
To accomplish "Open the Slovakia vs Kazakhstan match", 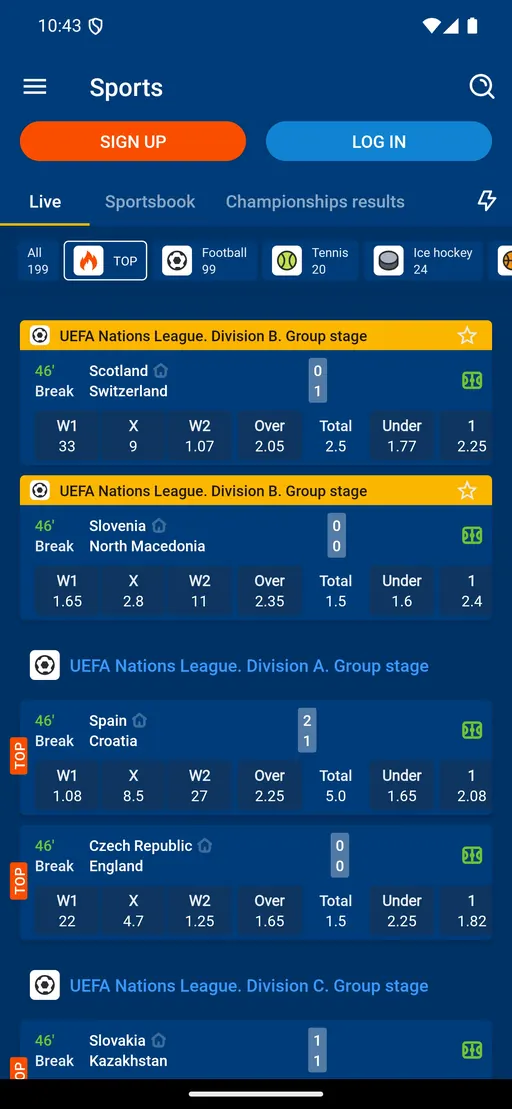I will [240, 1050].
